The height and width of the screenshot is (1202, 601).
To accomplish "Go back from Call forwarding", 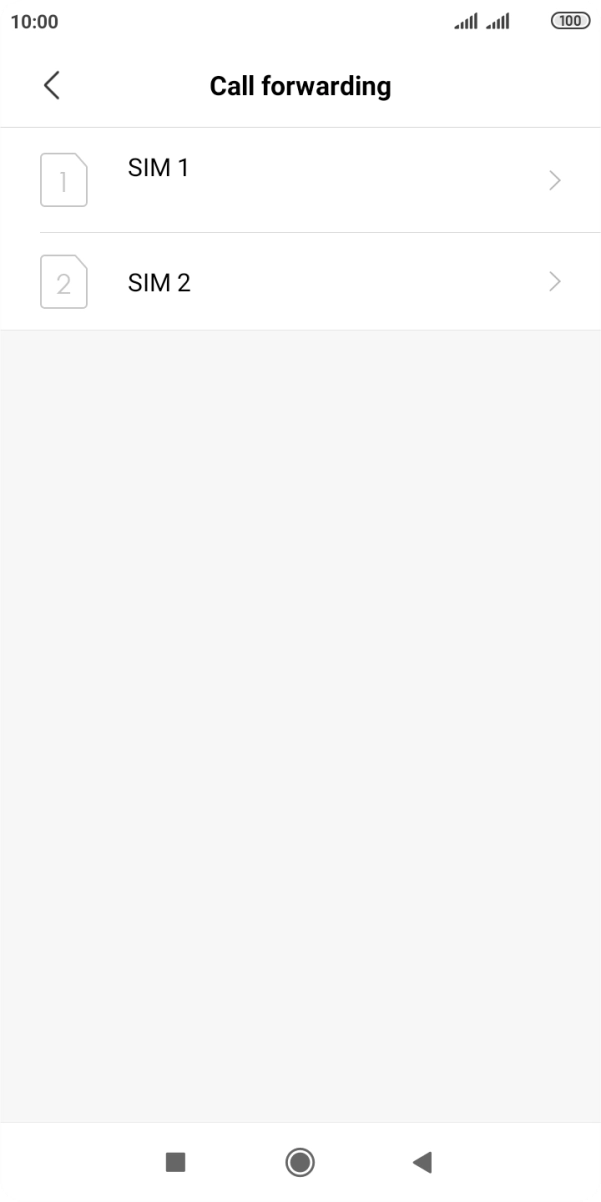I will pos(52,86).
